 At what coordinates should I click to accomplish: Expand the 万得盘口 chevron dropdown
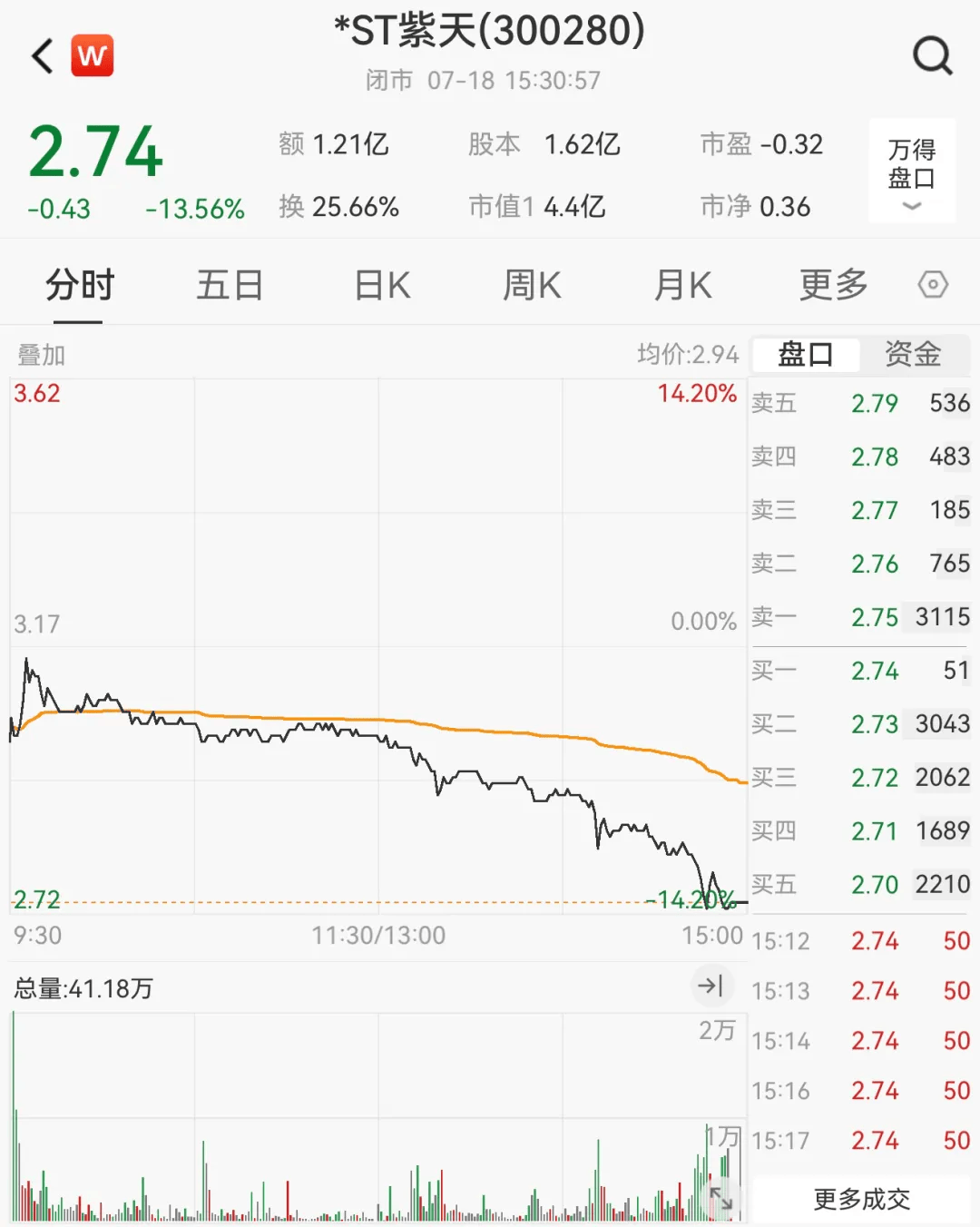coord(910,207)
